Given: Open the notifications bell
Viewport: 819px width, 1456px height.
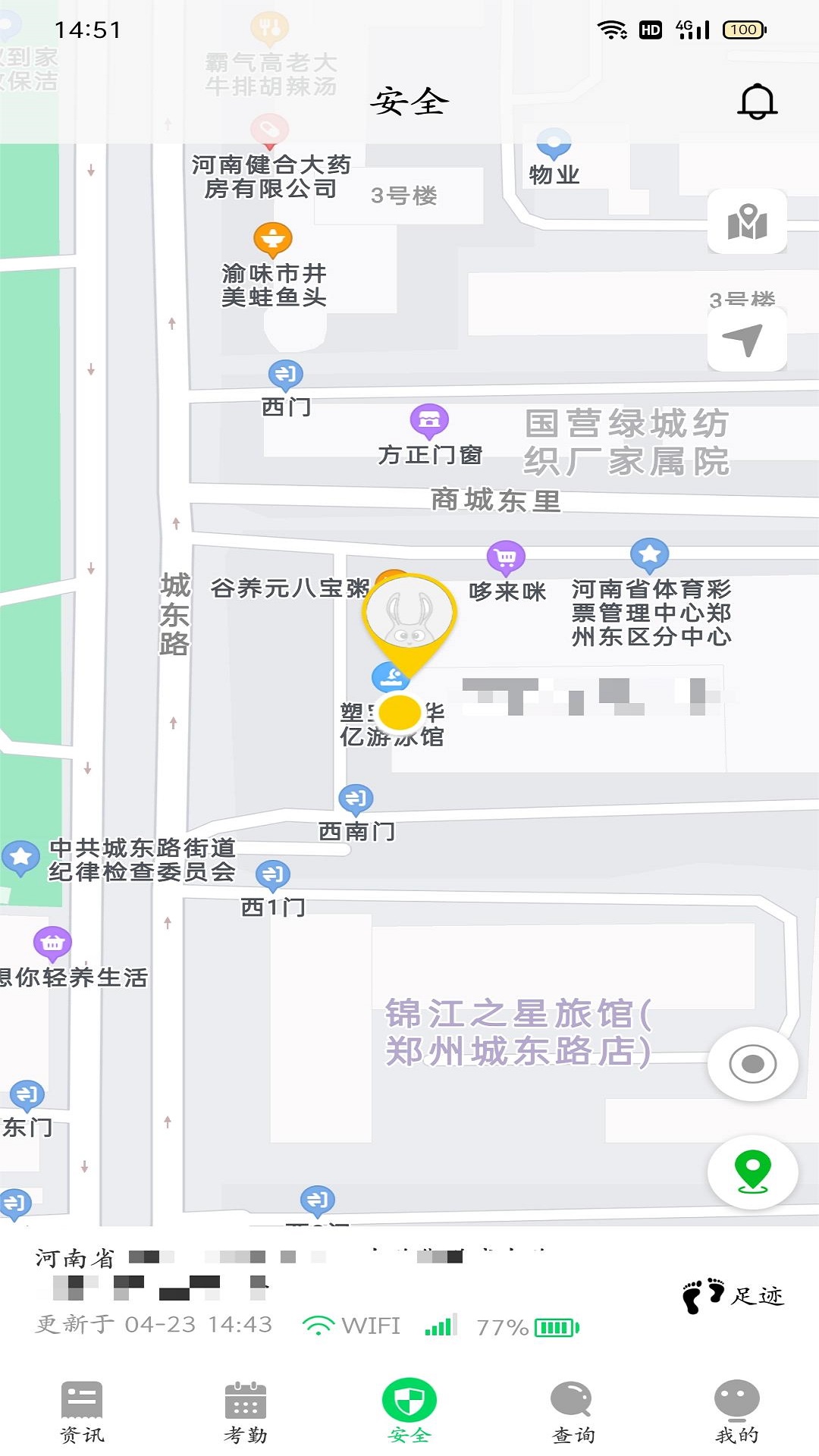Looking at the screenshot, I should 757,102.
